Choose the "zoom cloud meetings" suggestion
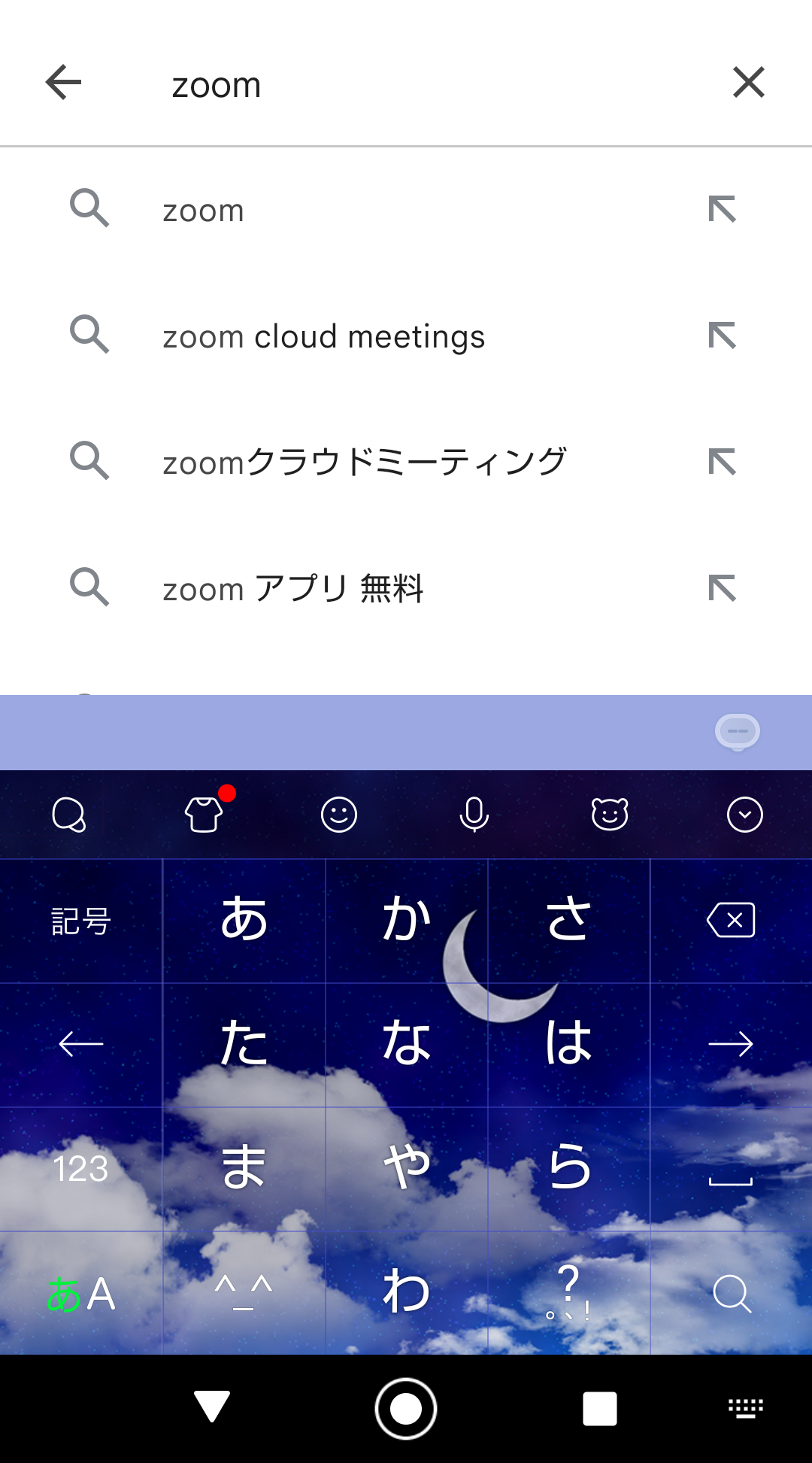812x1463 pixels. point(324,336)
